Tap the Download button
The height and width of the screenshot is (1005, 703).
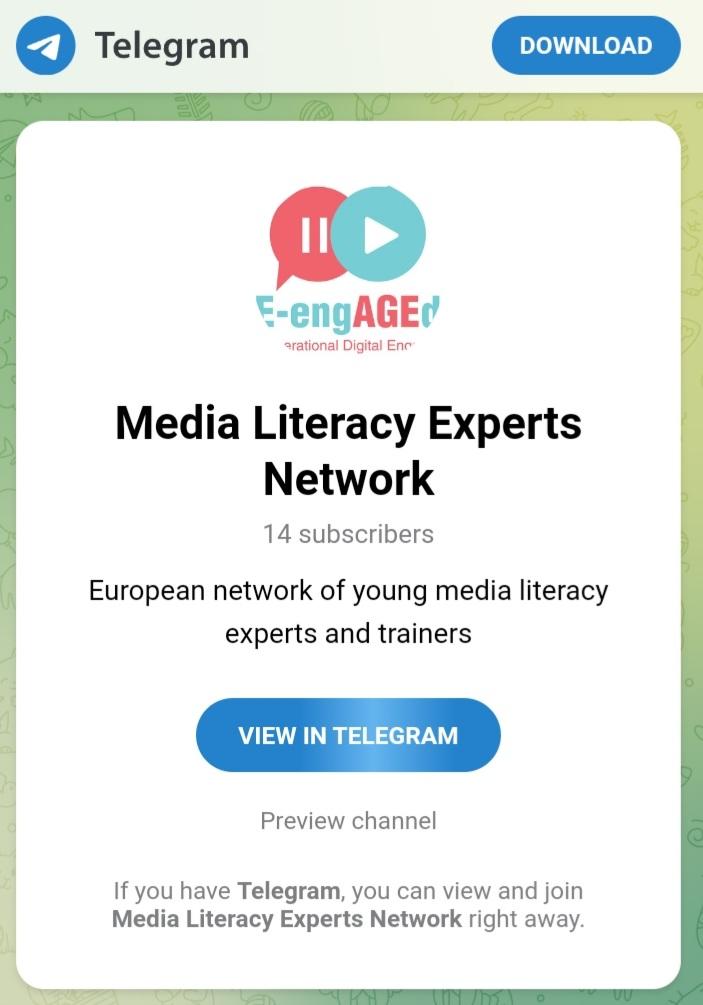tap(586, 46)
